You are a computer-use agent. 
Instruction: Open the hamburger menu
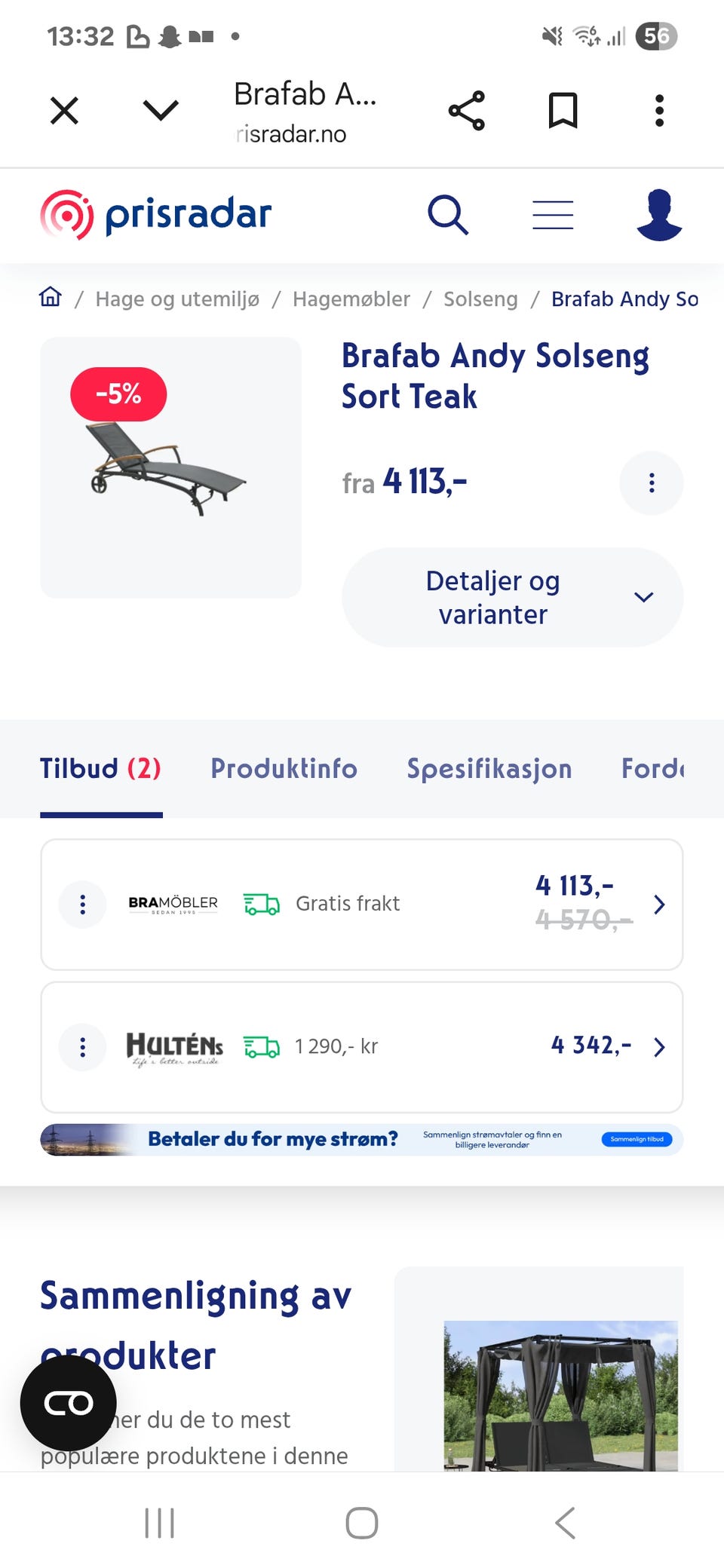click(x=553, y=215)
